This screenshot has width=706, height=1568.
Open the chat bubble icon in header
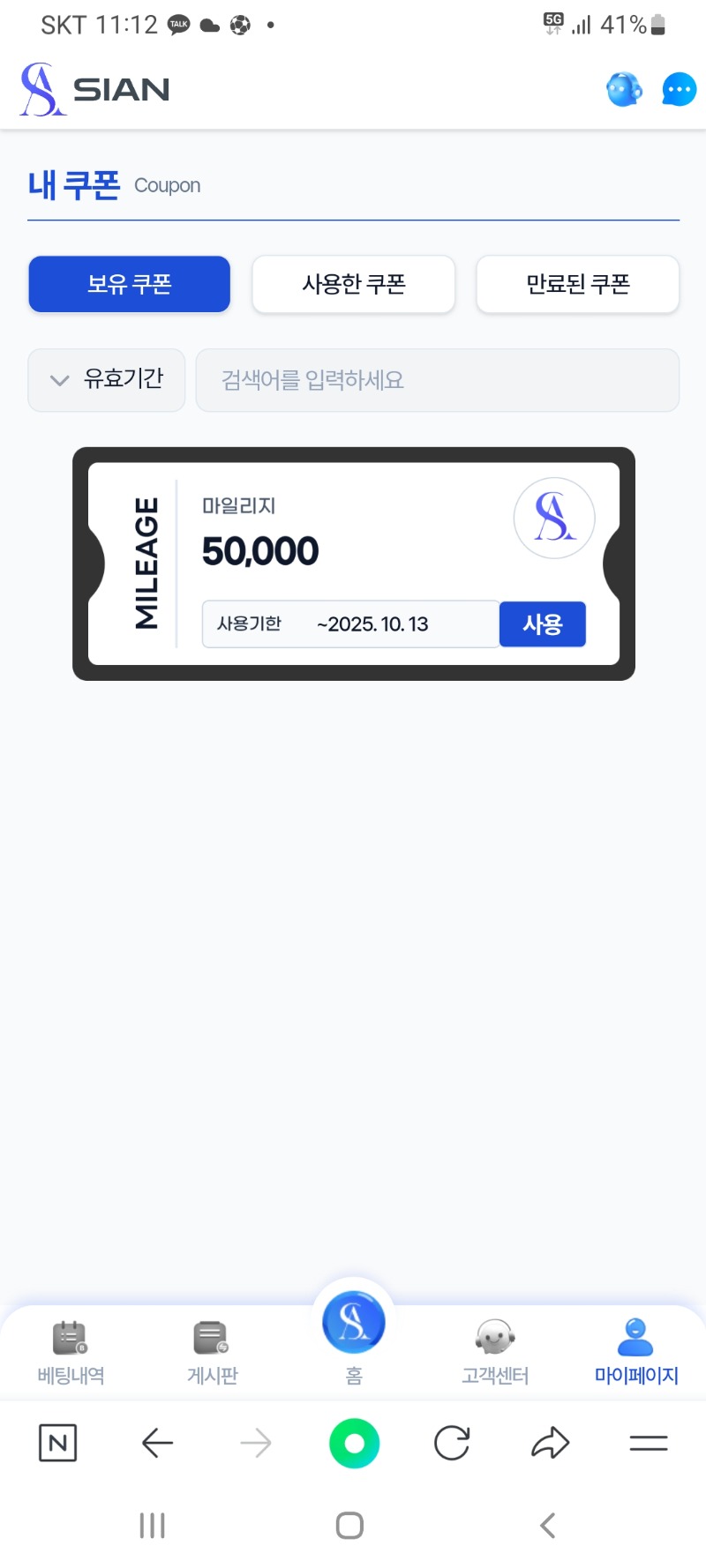(679, 89)
